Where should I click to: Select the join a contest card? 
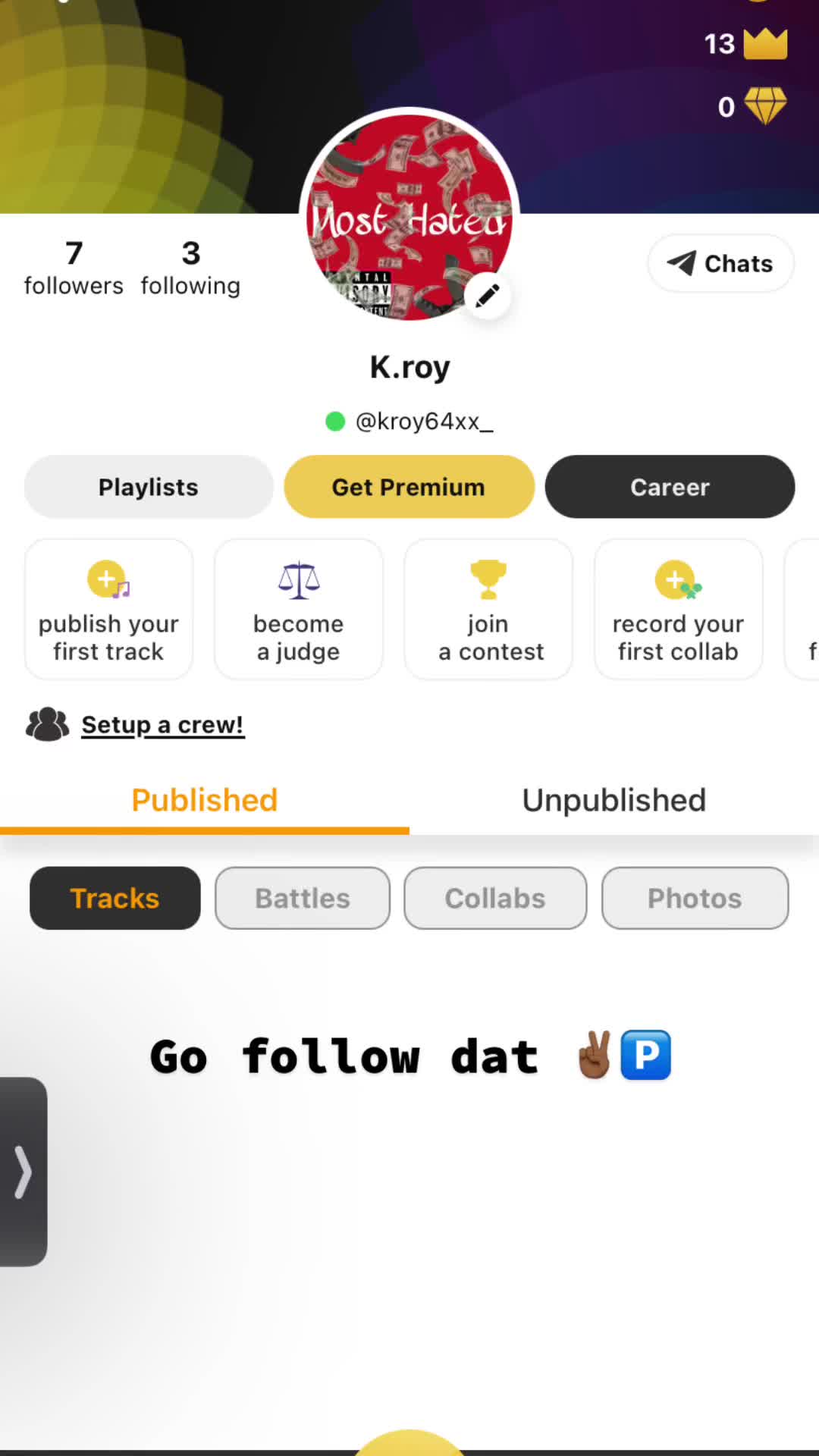pos(488,610)
